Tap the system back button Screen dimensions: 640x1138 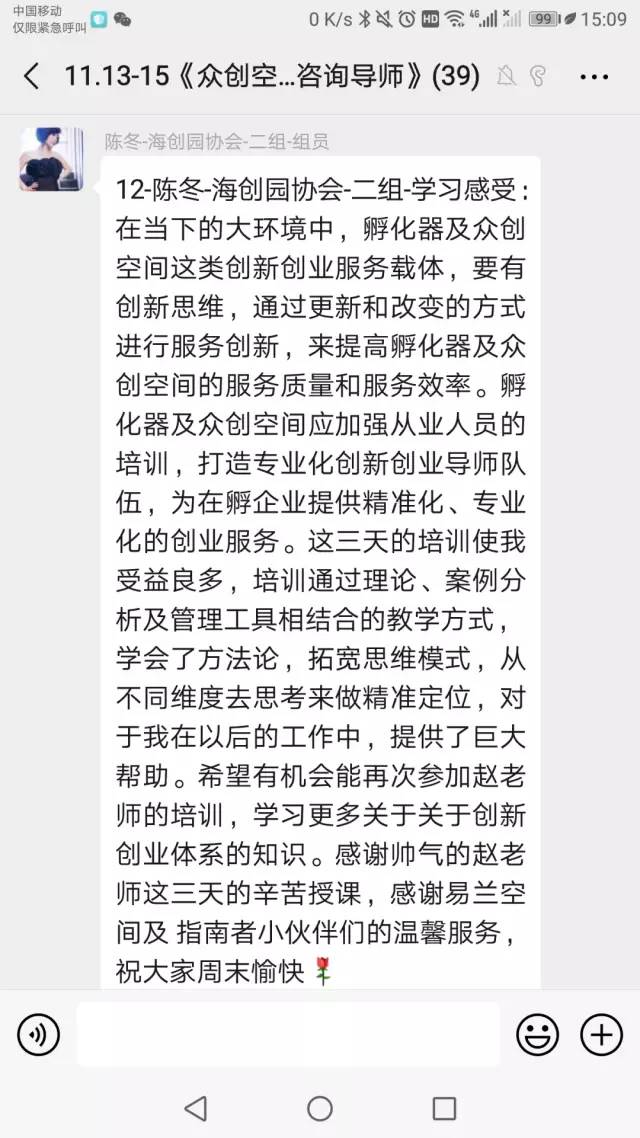(195, 1108)
